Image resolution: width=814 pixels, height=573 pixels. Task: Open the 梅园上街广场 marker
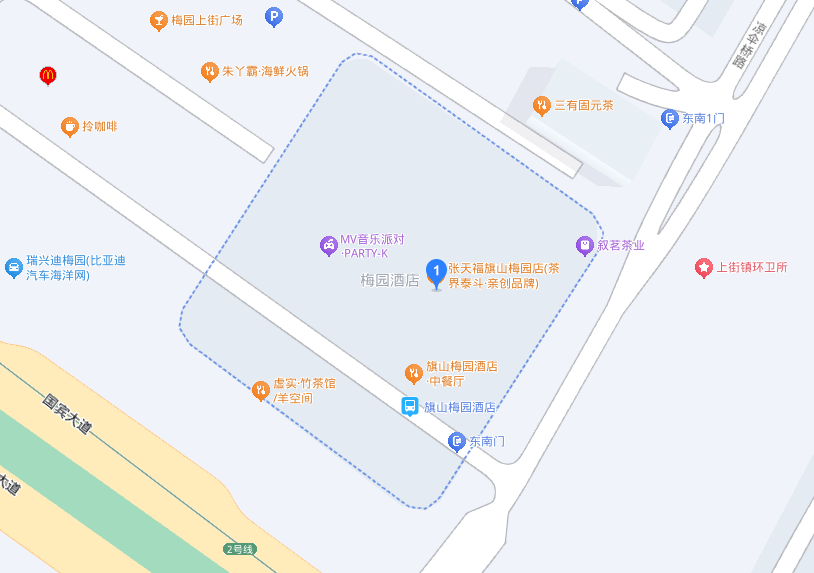pyautogui.click(x=158, y=20)
